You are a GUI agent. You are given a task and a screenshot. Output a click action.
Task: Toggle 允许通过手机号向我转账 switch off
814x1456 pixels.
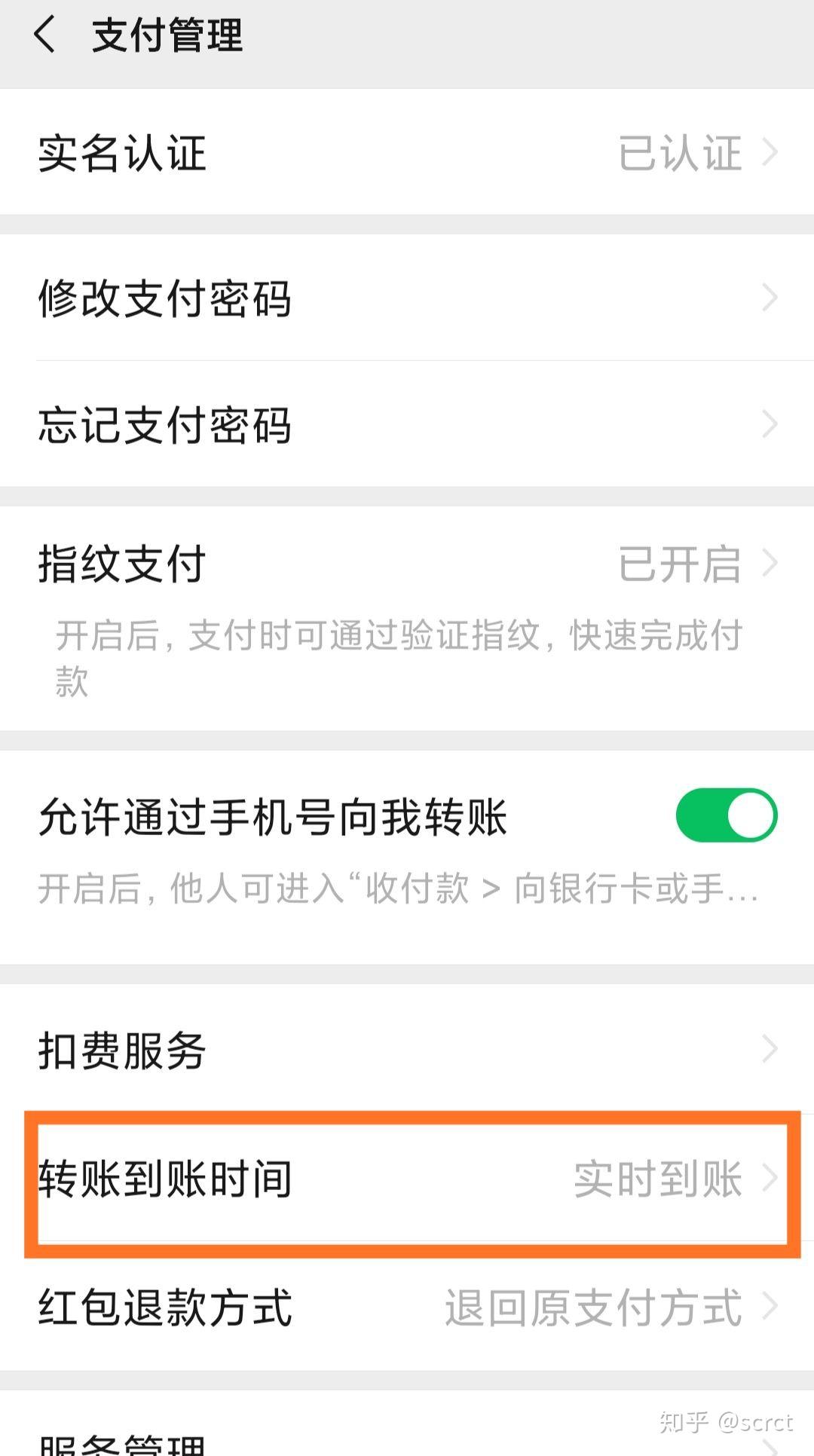tap(726, 815)
